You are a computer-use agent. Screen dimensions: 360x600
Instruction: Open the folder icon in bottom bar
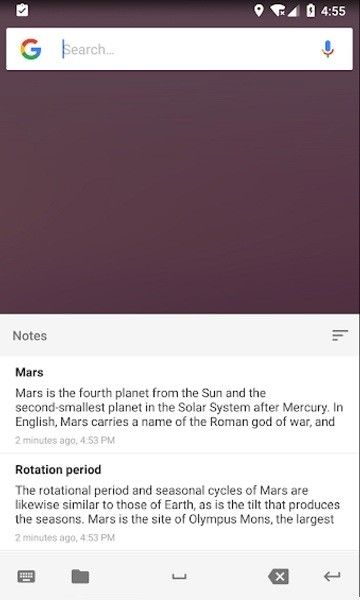tap(80, 576)
